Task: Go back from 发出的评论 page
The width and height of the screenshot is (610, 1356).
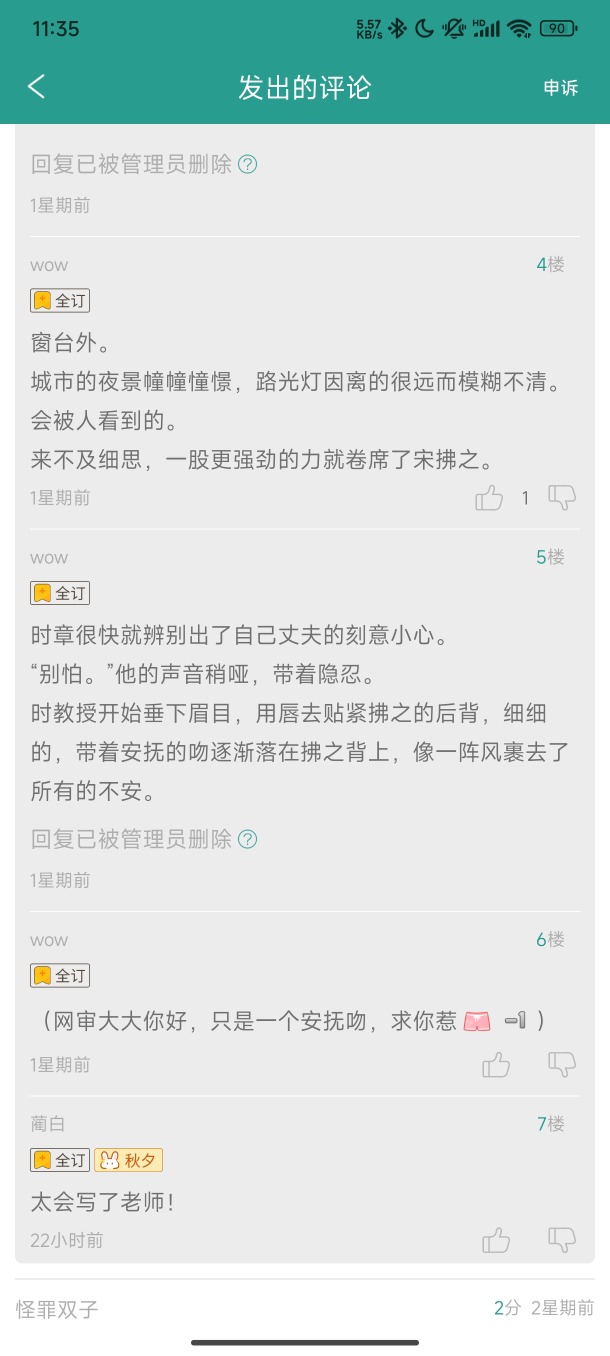Action: [x=37, y=87]
